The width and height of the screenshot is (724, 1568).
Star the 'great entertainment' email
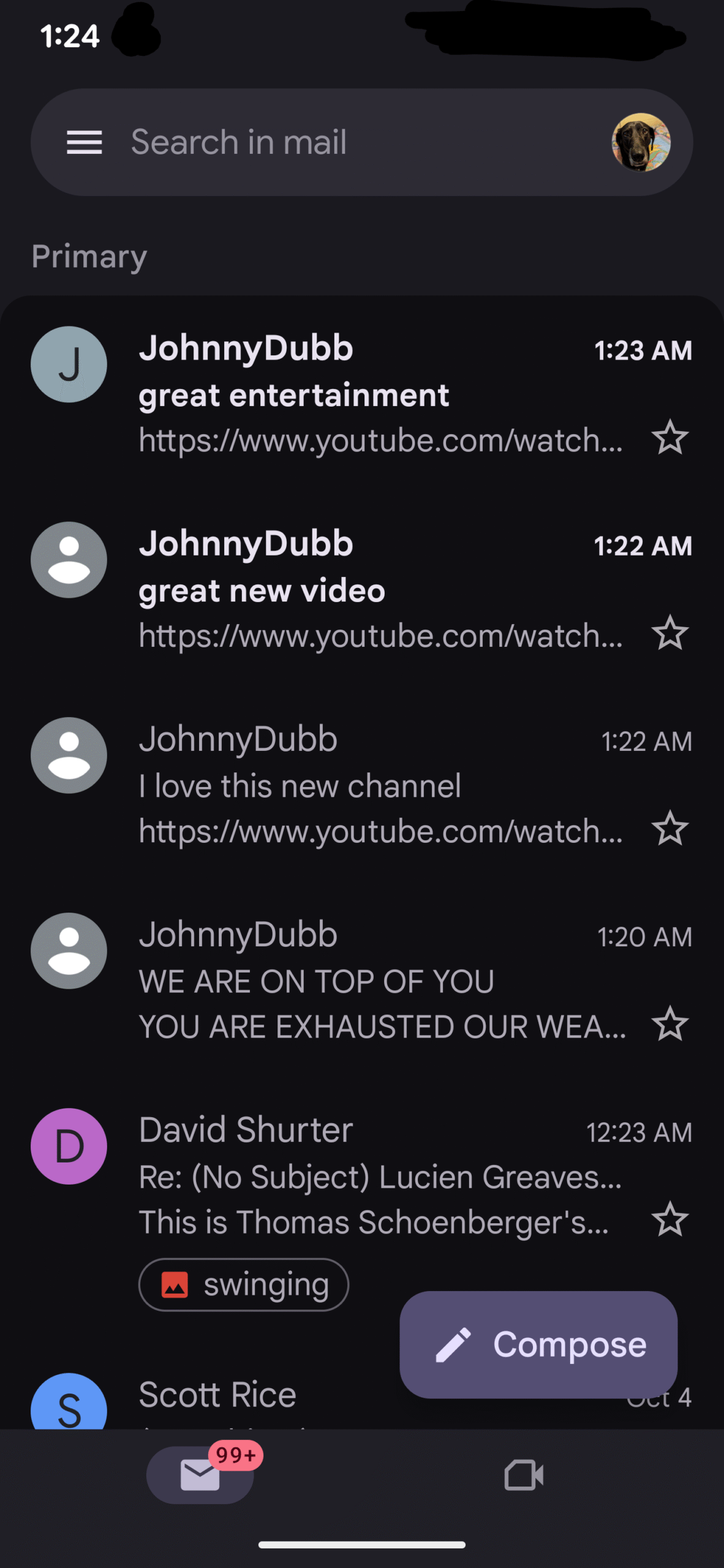[669, 437]
